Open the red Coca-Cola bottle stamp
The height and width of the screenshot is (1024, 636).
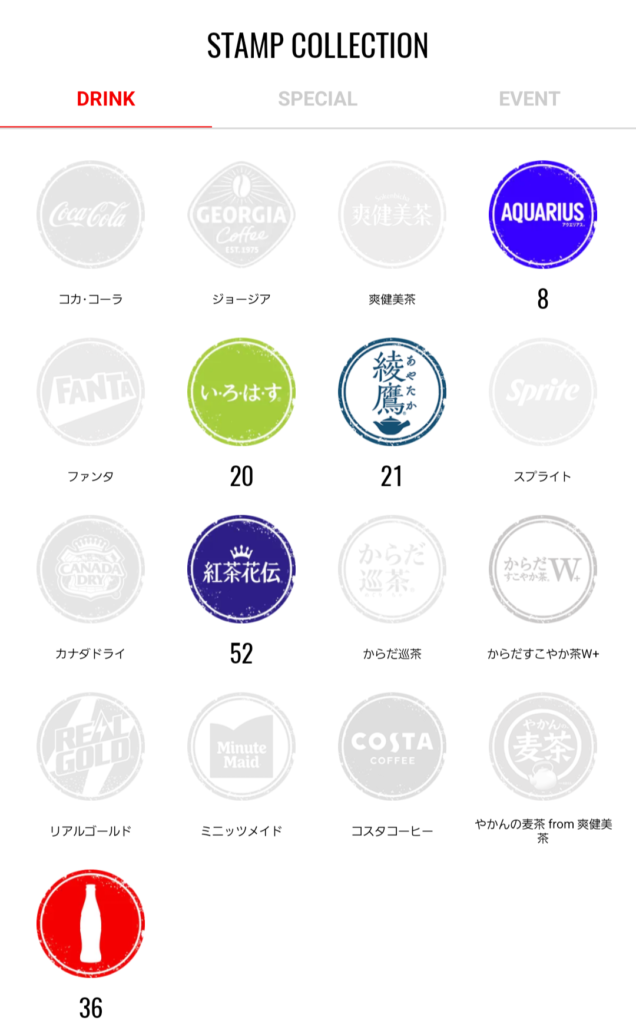pyautogui.click(x=91, y=923)
